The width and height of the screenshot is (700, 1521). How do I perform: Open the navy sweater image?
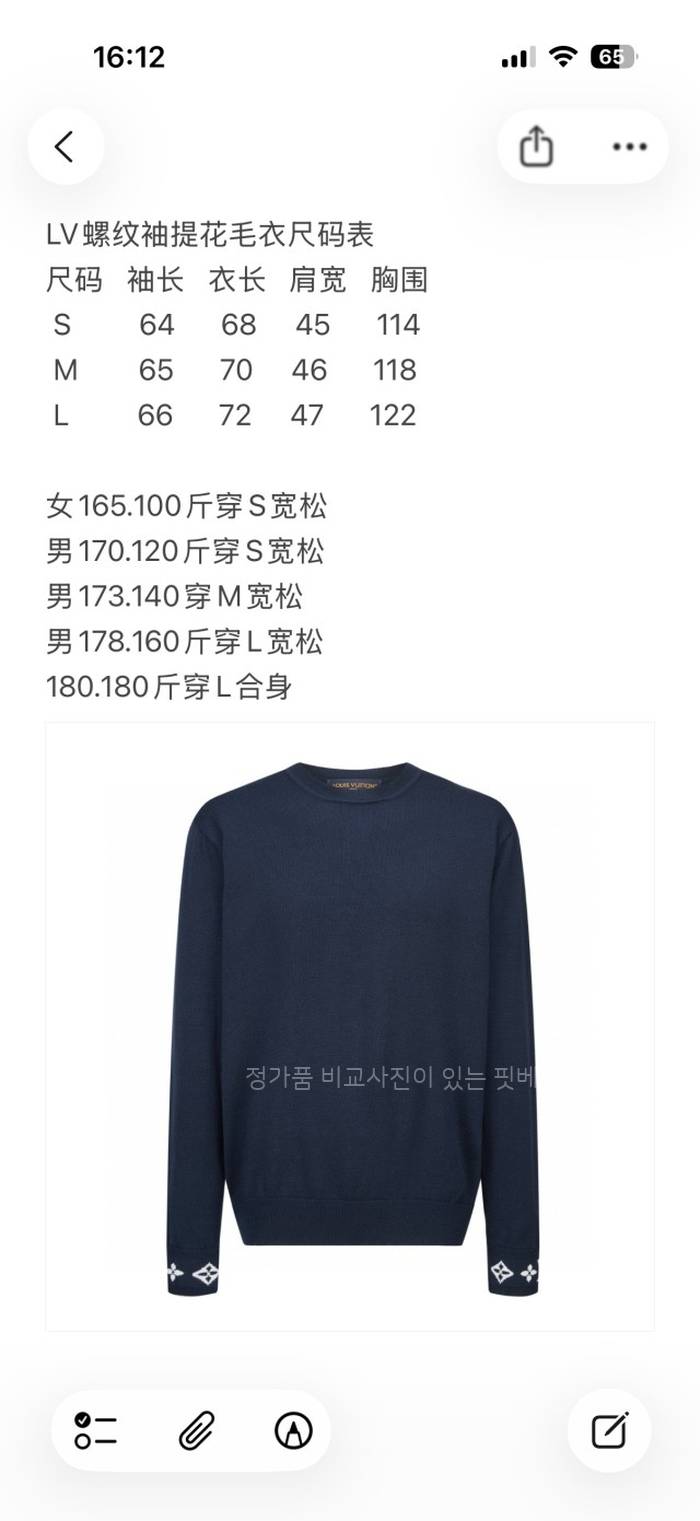350,1025
